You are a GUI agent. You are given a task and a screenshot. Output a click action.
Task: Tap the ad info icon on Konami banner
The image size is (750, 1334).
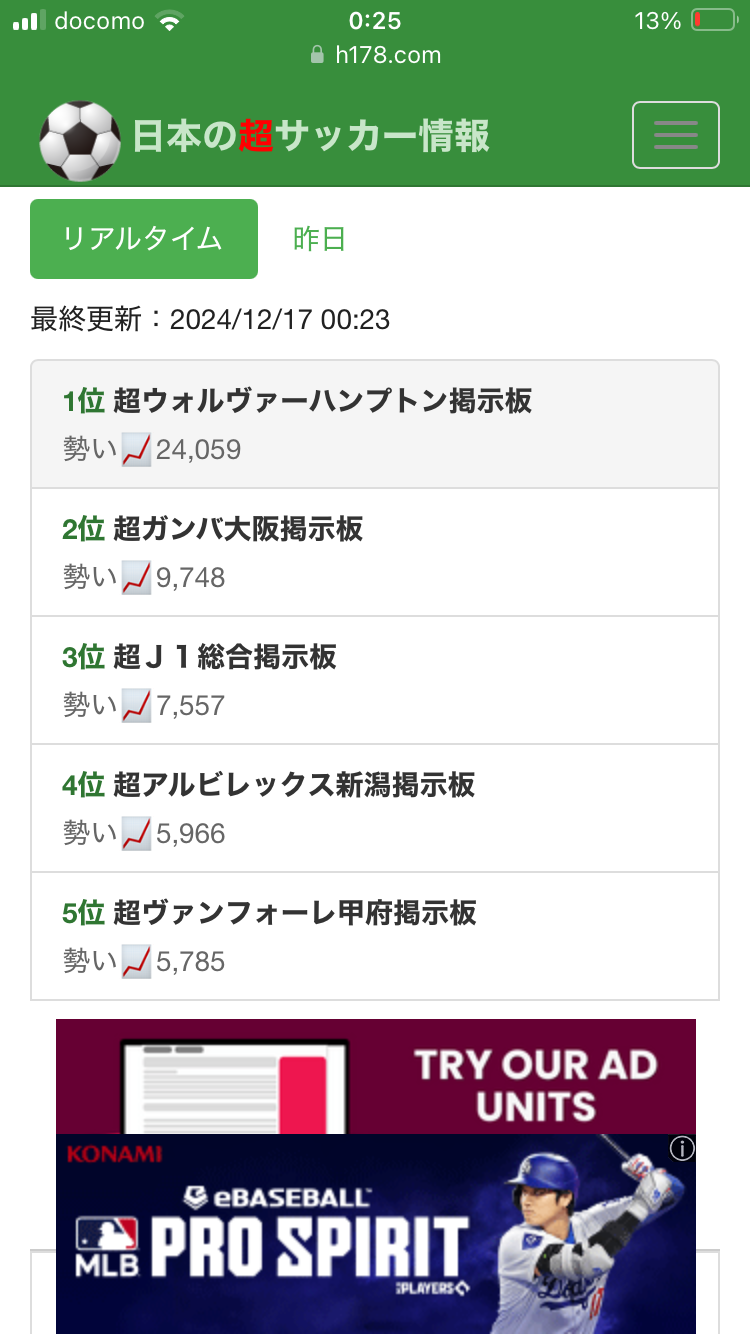pyautogui.click(x=682, y=1148)
